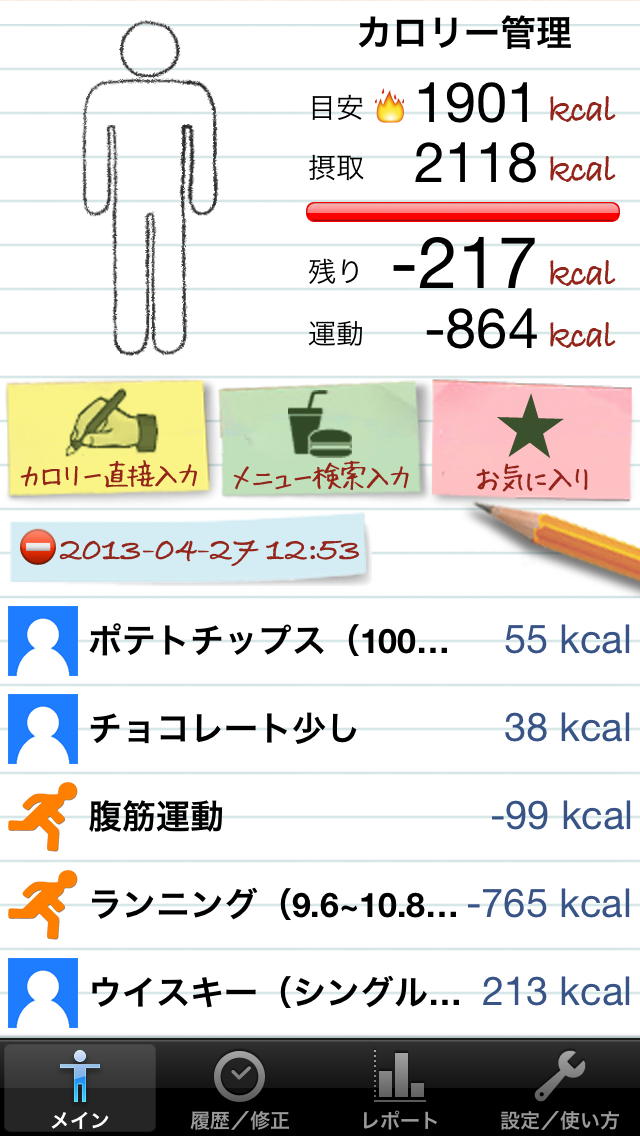The width and height of the screenshot is (640, 1136).
Task: Switch to the 履歴／修正 tab
Action: (x=240, y=1090)
